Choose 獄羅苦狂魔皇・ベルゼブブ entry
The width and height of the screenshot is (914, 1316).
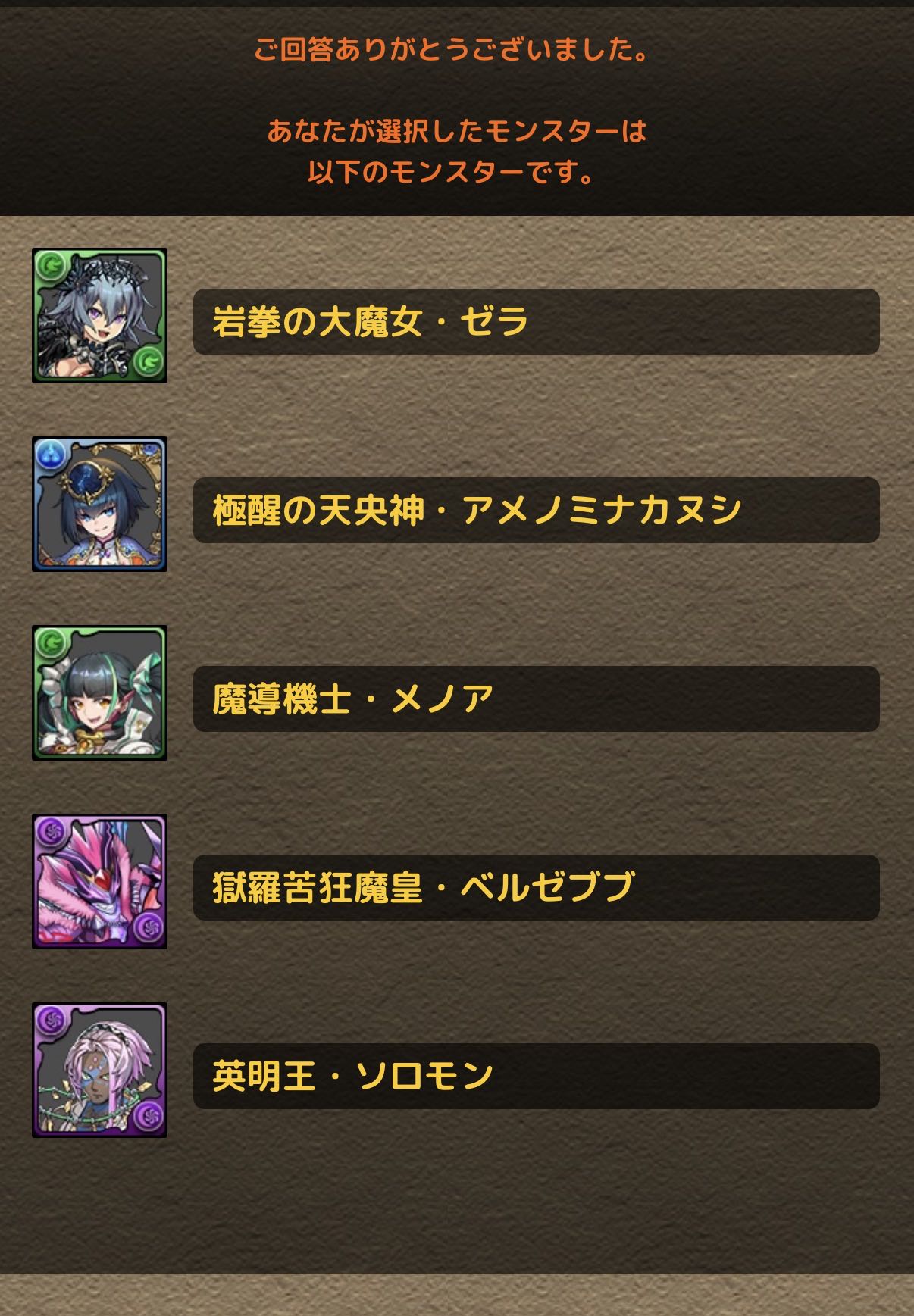click(x=536, y=887)
